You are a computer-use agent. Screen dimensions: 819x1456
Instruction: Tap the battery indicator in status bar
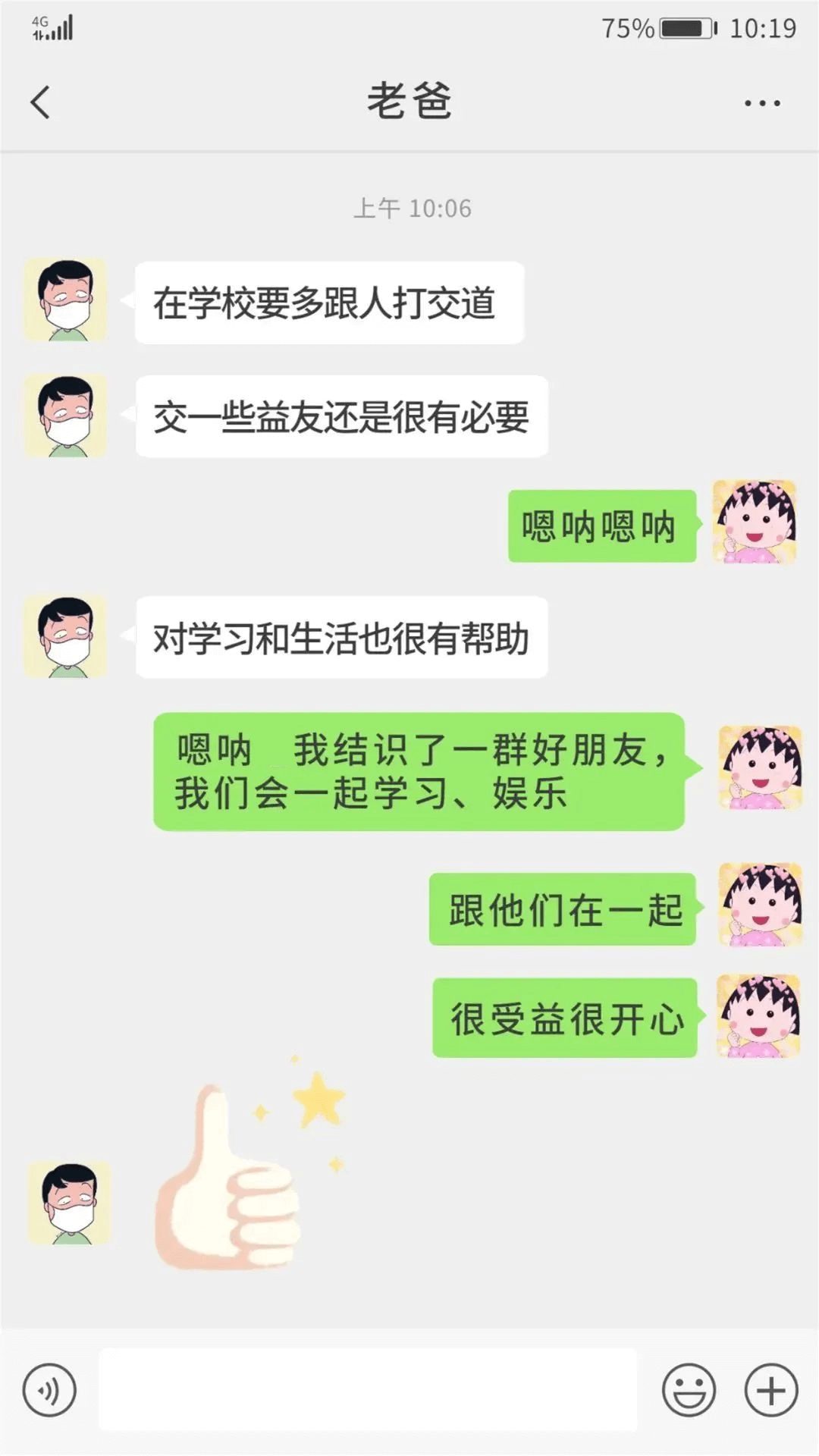[685, 27]
